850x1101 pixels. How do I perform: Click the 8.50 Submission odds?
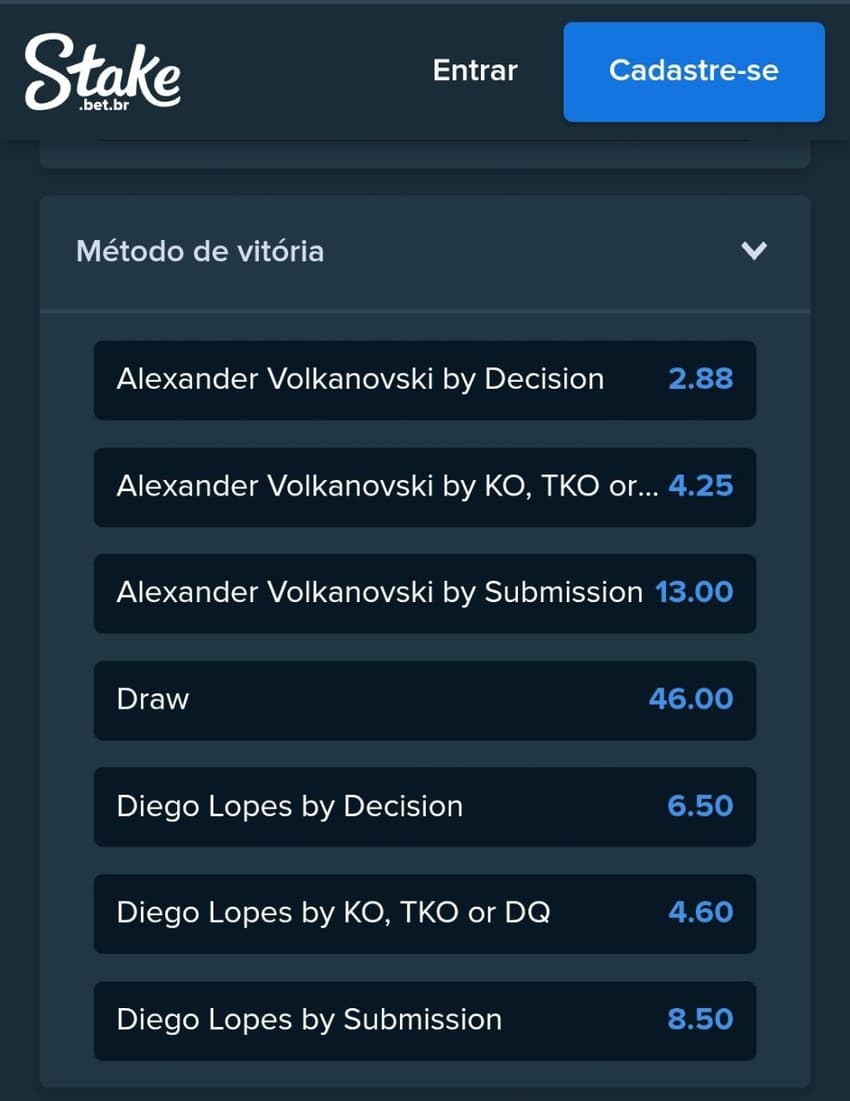tap(701, 1020)
